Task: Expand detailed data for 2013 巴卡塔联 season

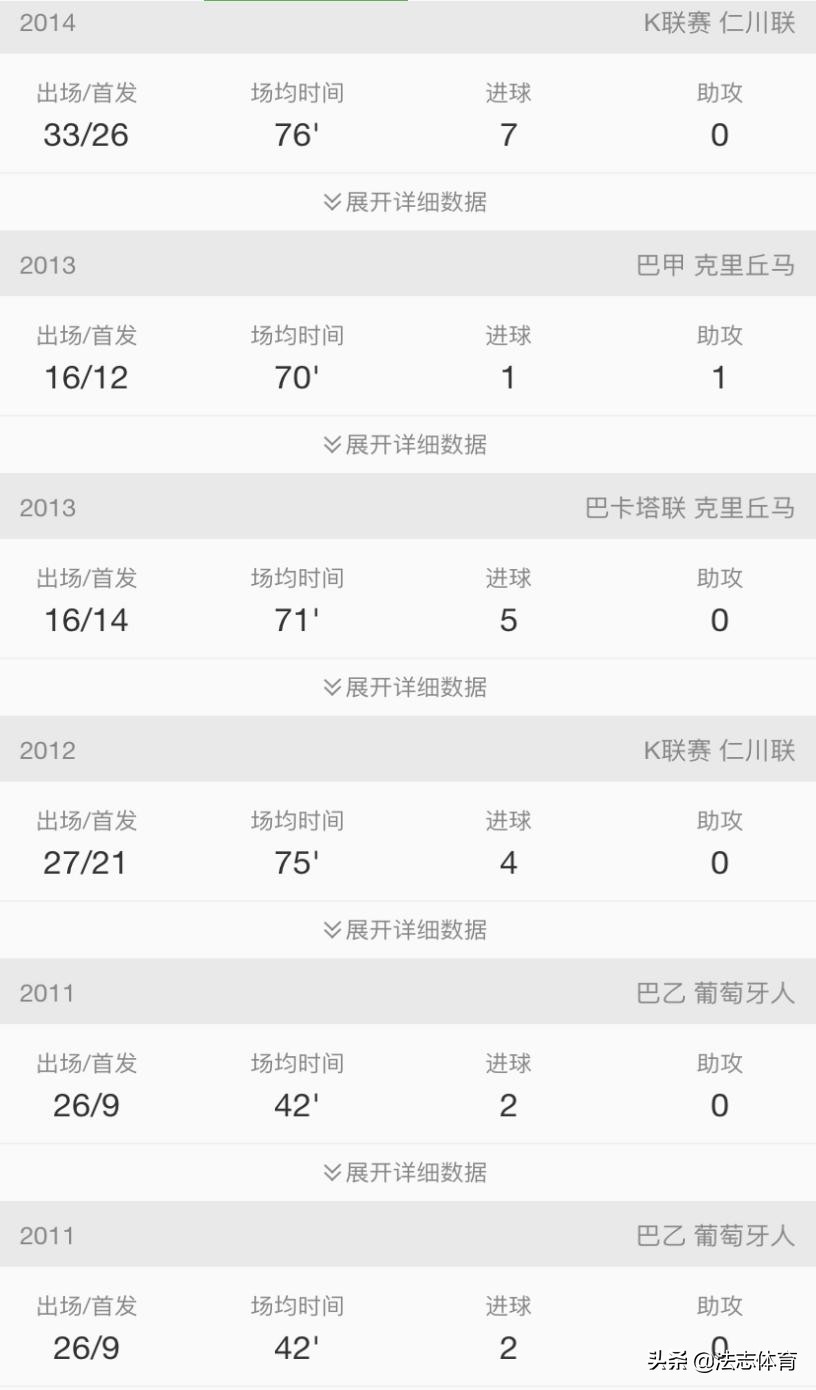Action: point(408,687)
